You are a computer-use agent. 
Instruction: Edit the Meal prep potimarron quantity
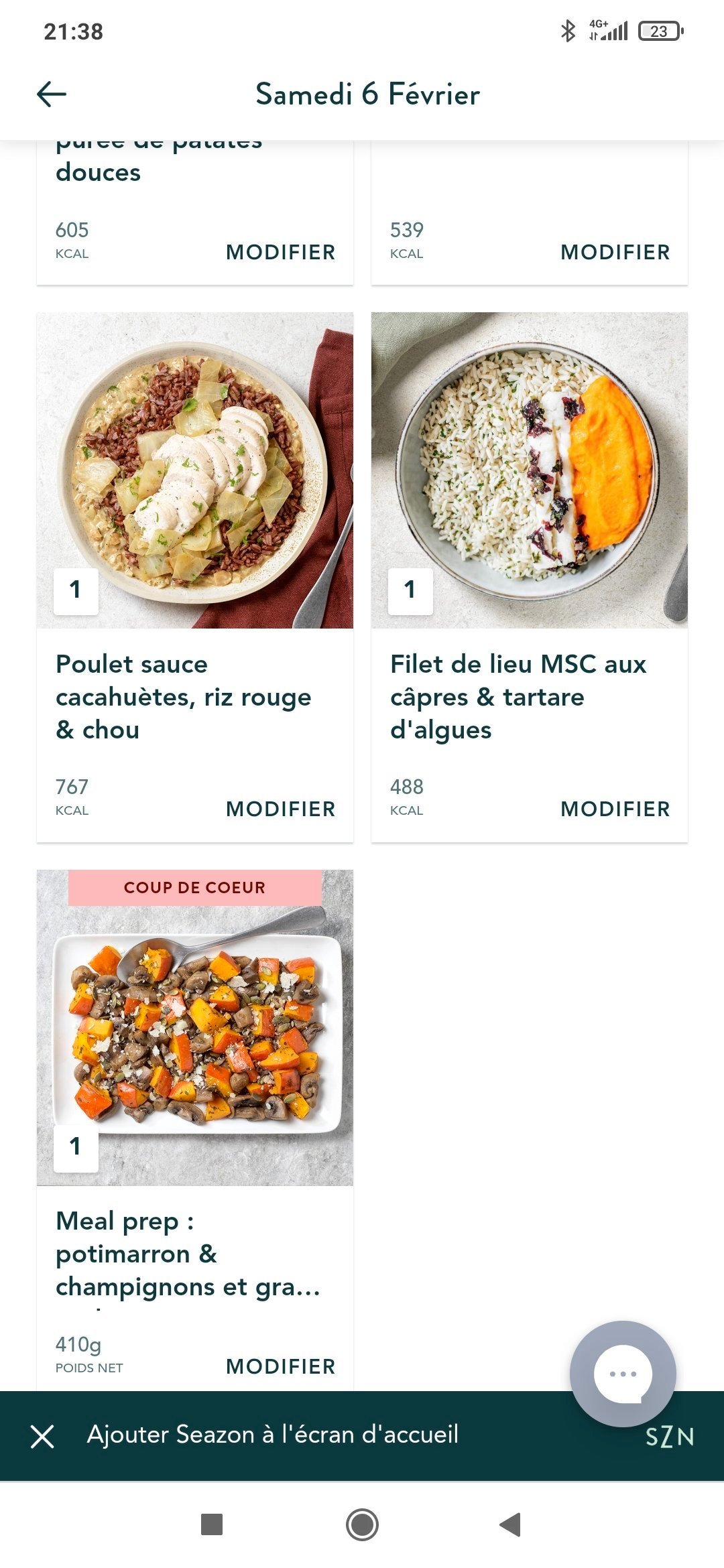280,1366
